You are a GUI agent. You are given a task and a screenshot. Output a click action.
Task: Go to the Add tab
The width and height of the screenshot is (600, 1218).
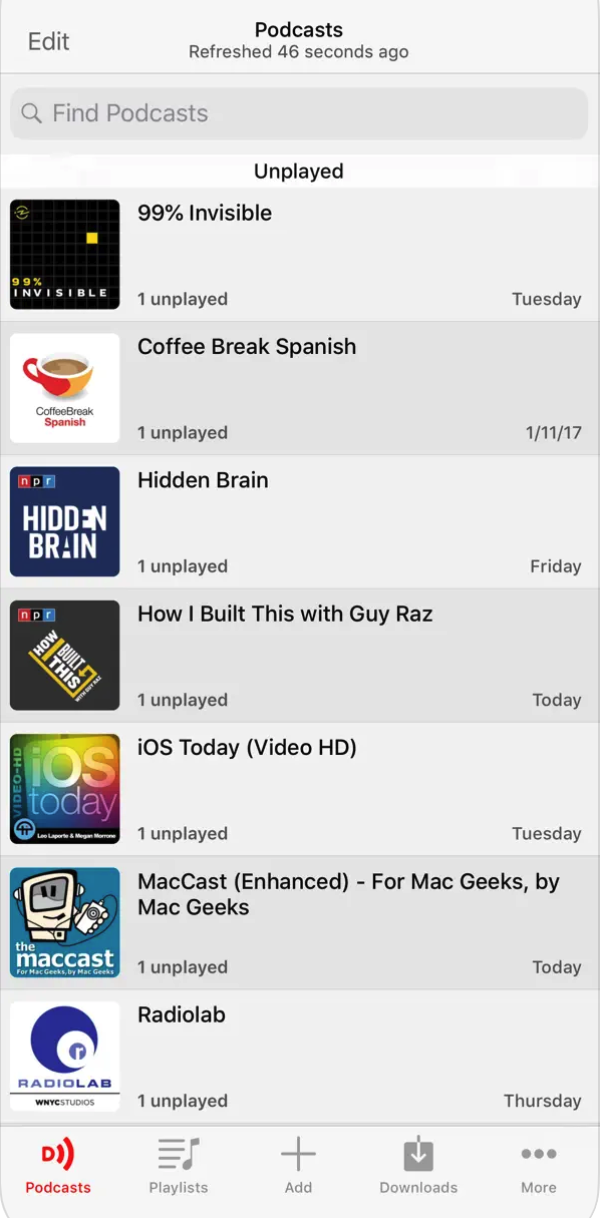[x=298, y=1167]
